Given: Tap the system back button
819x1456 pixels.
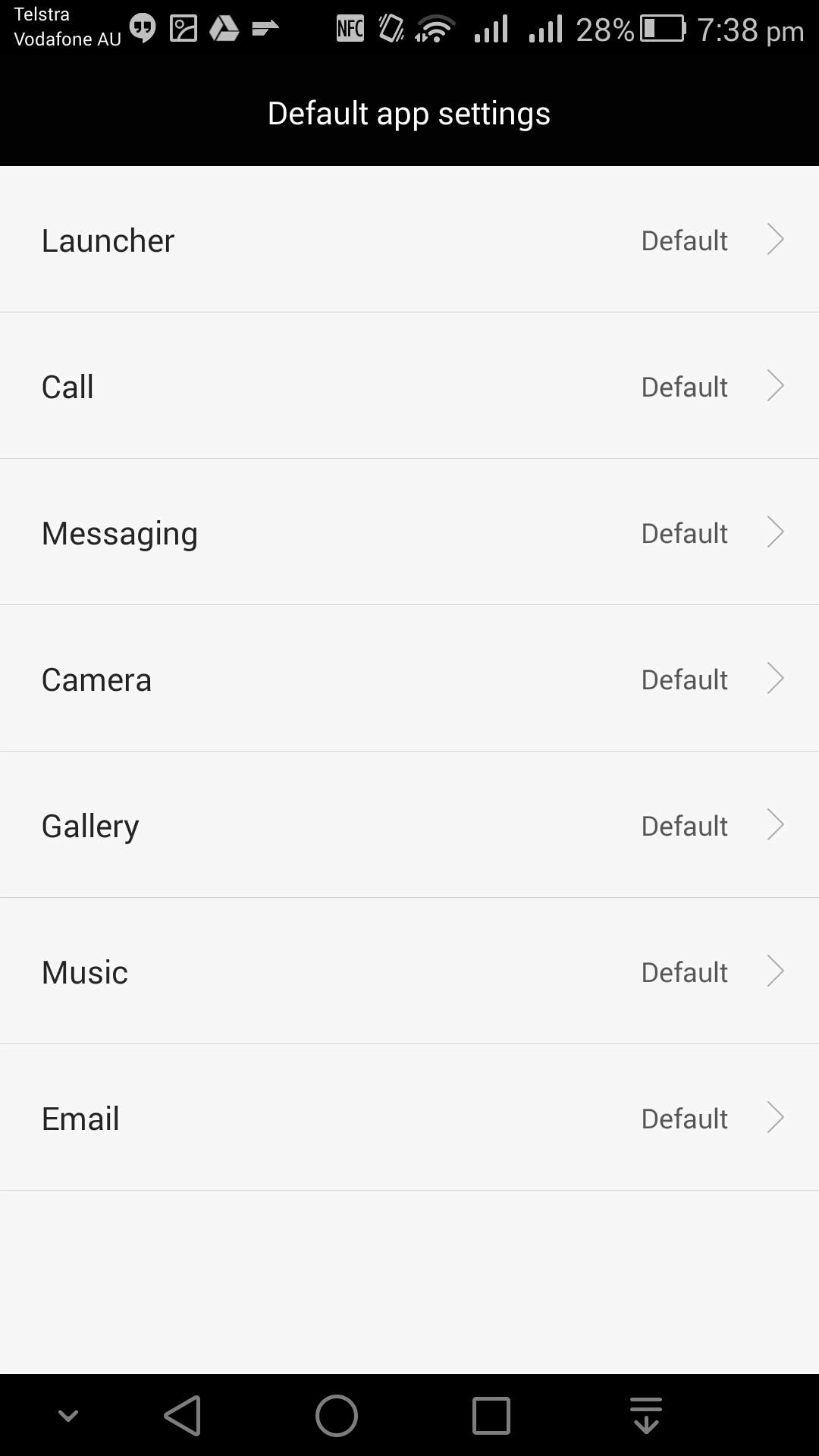Looking at the screenshot, I should (182, 1416).
